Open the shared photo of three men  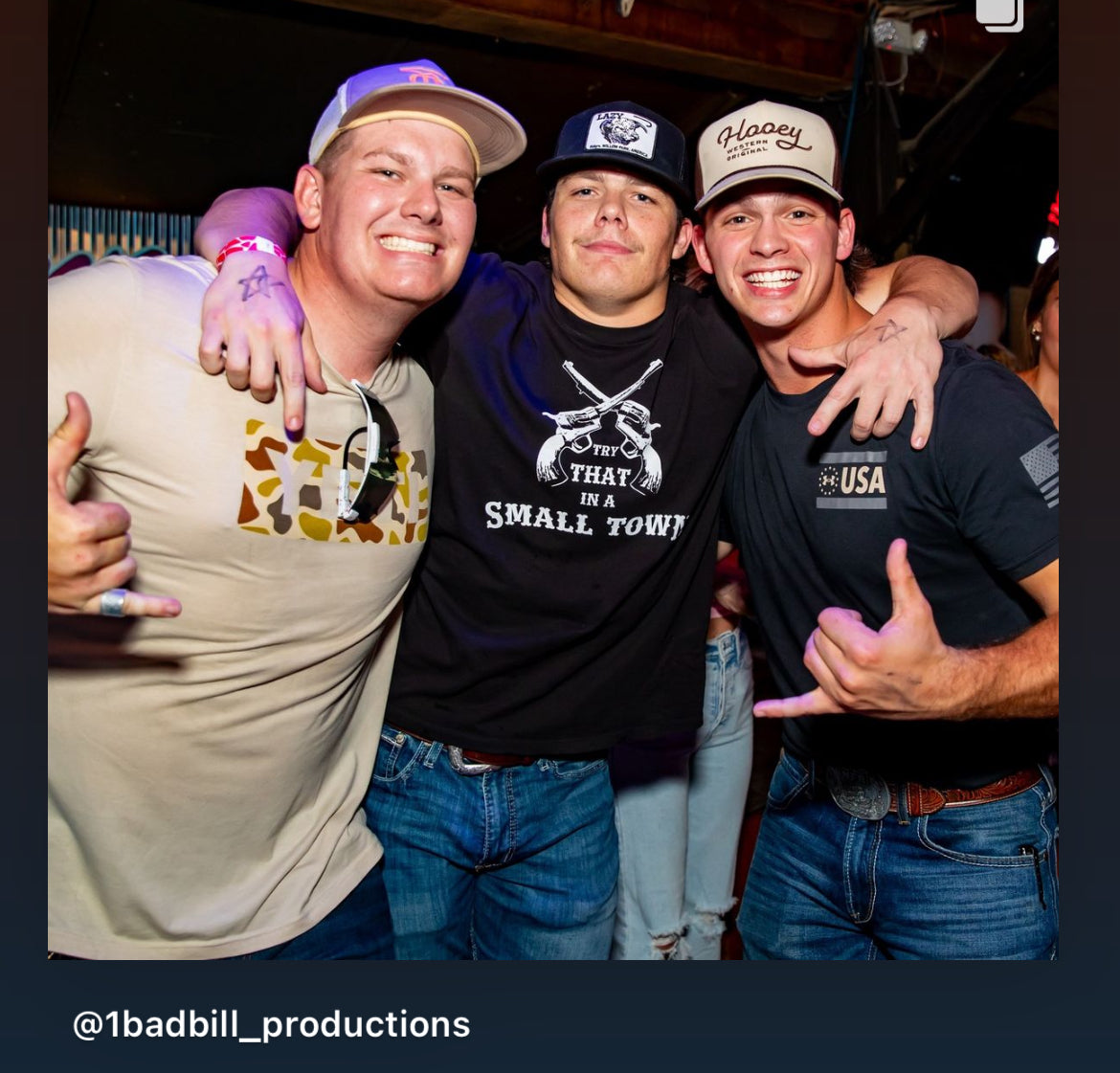coord(553,479)
